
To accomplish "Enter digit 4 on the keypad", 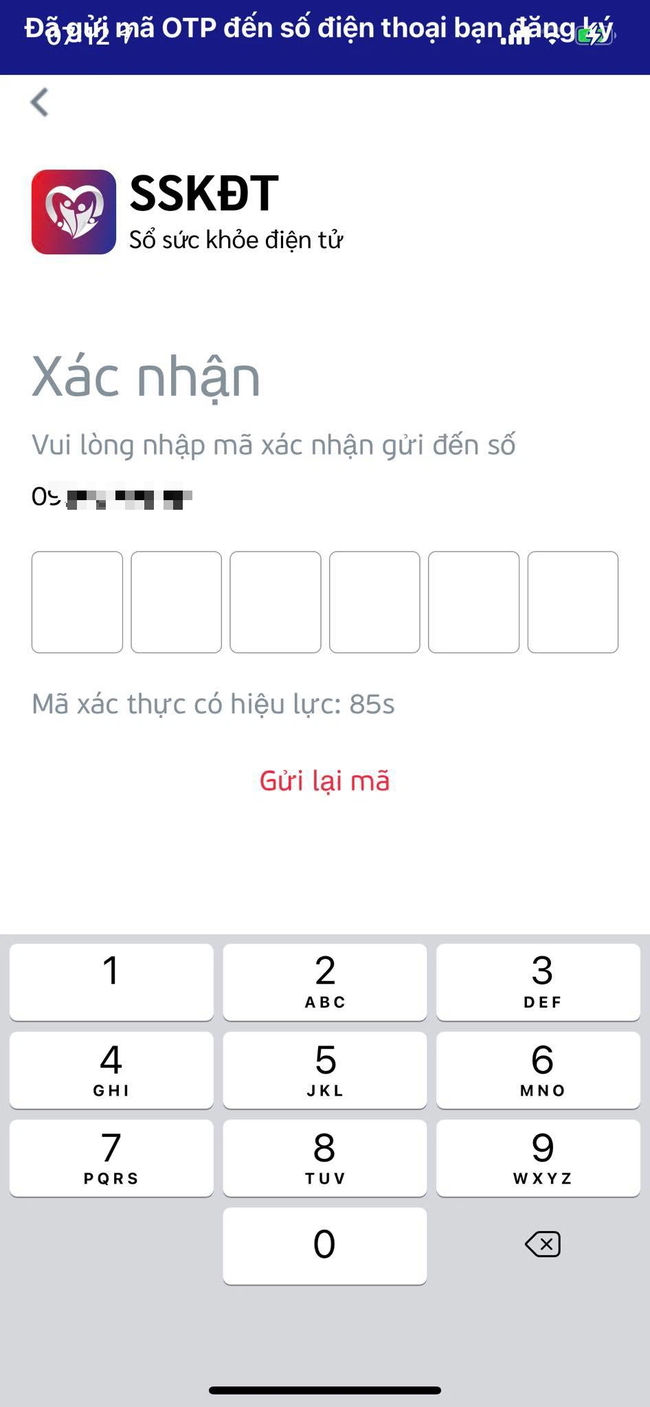I will point(111,1069).
